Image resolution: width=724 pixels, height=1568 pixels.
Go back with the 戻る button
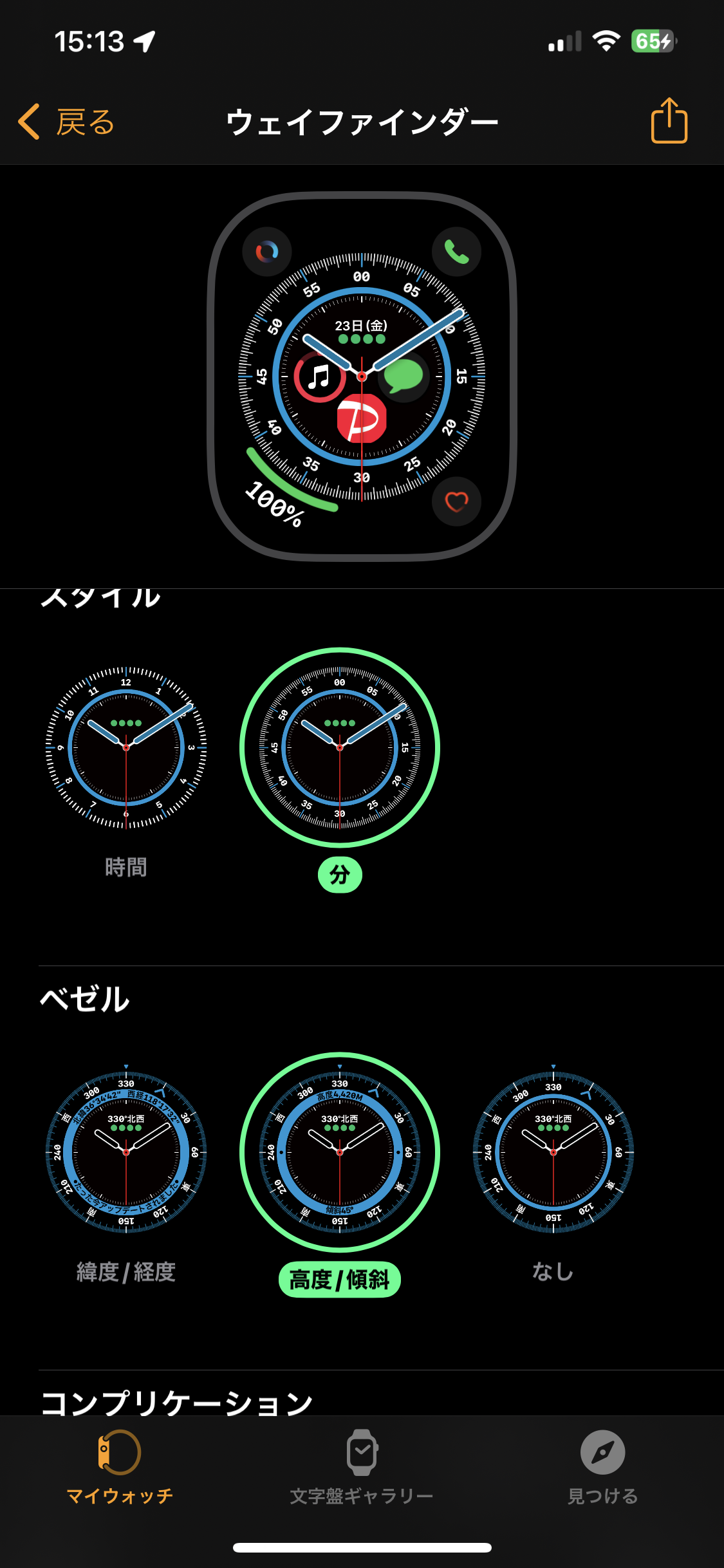pyautogui.click(x=66, y=122)
